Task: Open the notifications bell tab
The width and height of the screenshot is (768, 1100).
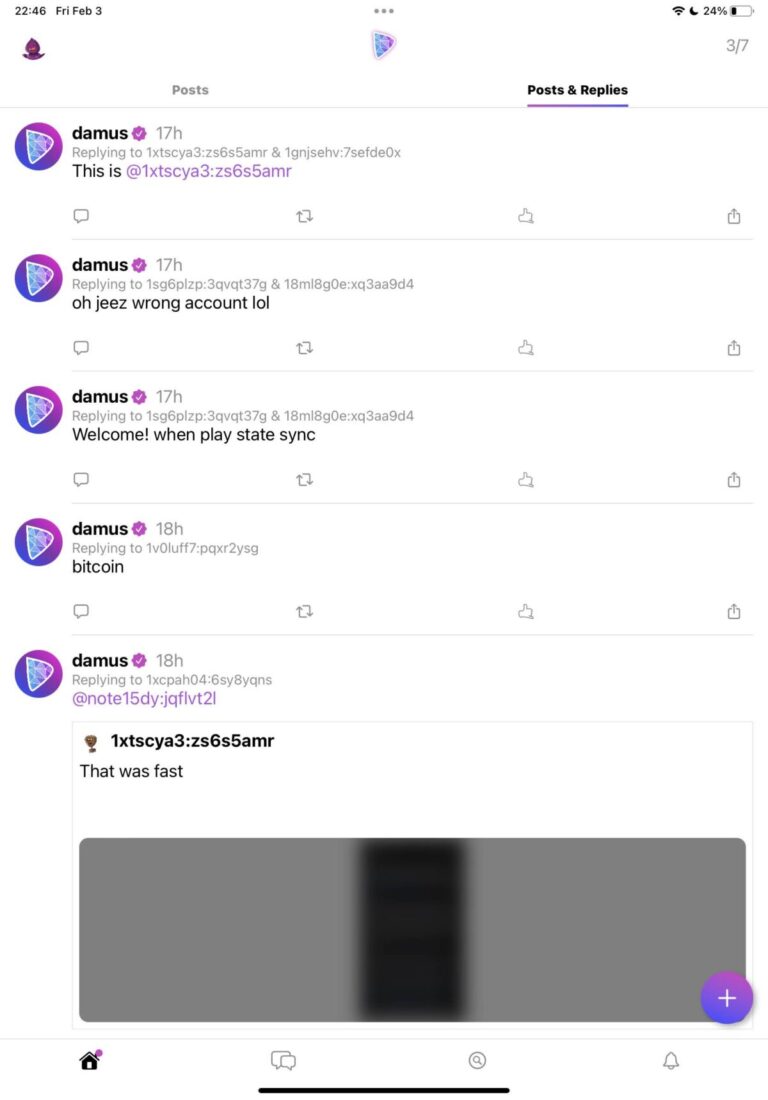Action: (671, 1061)
